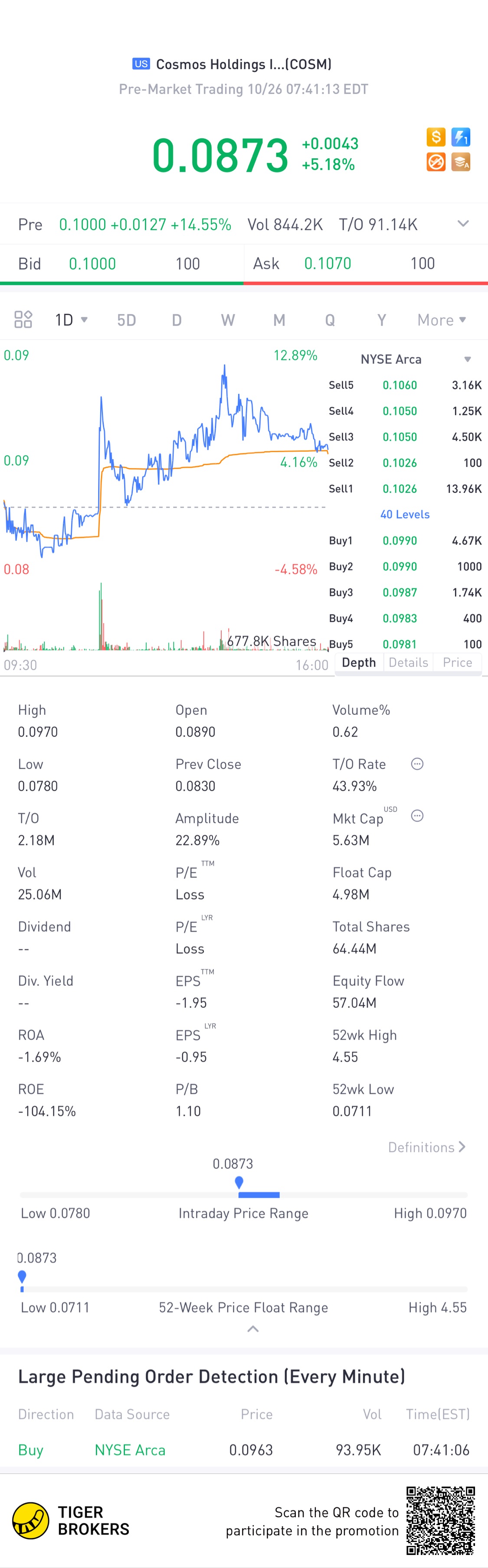Viewport: 488px width, 1568px height.
Task: Open the chart layout grid icon
Action: pyautogui.click(x=23, y=319)
